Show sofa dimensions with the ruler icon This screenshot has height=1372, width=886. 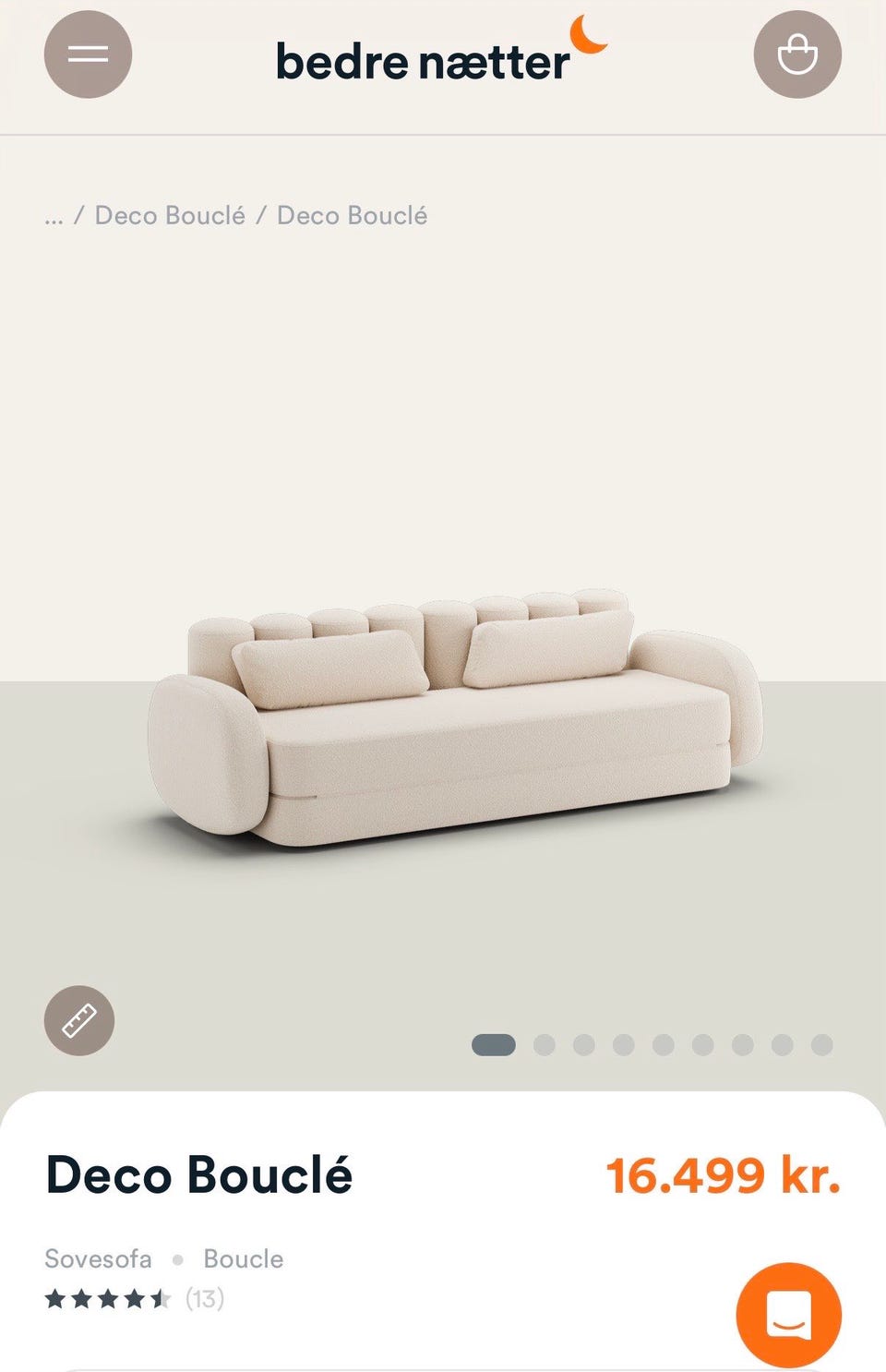point(79,1020)
